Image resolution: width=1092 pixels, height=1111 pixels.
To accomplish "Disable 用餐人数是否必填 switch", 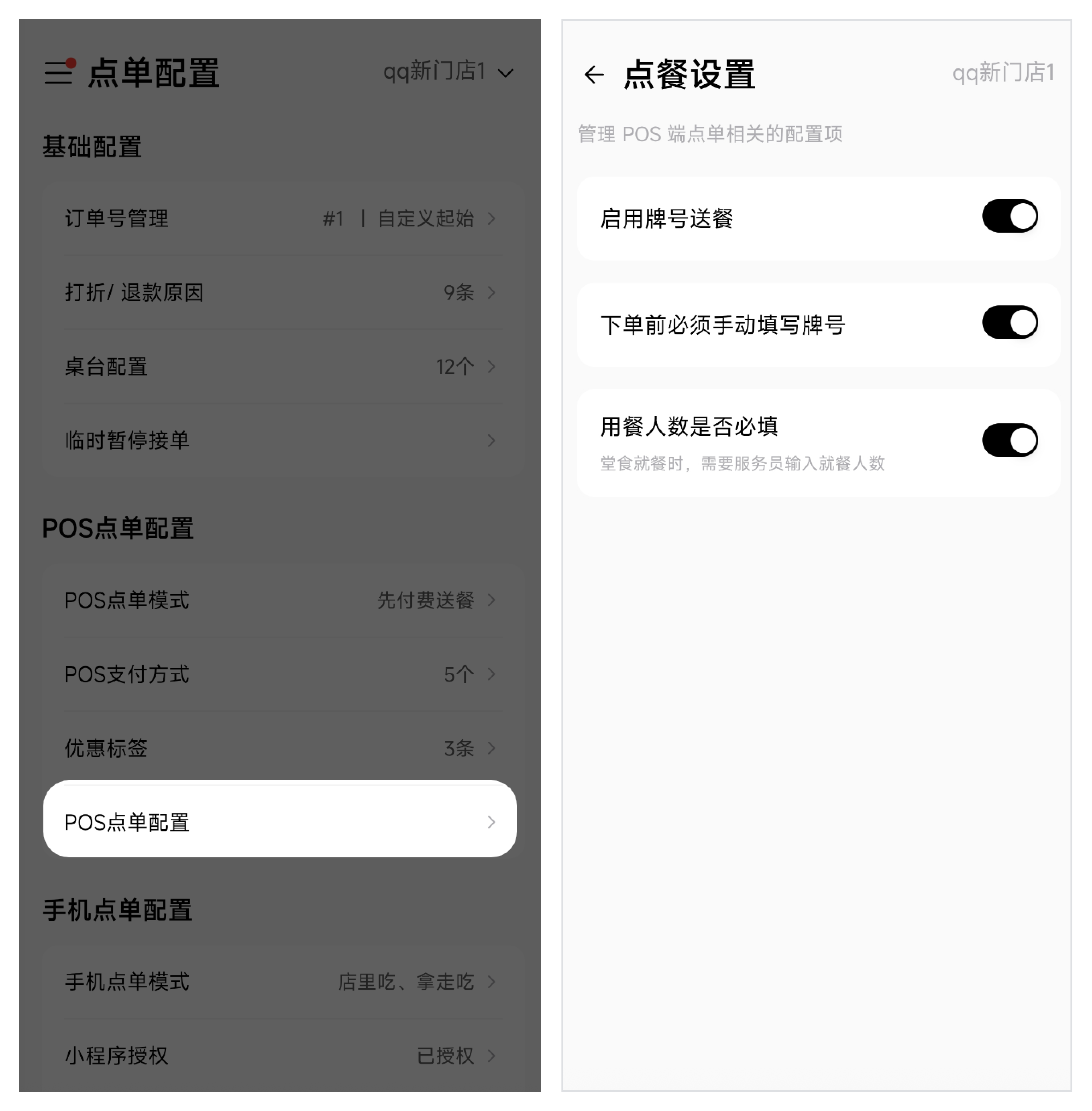I will (x=1009, y=440).
